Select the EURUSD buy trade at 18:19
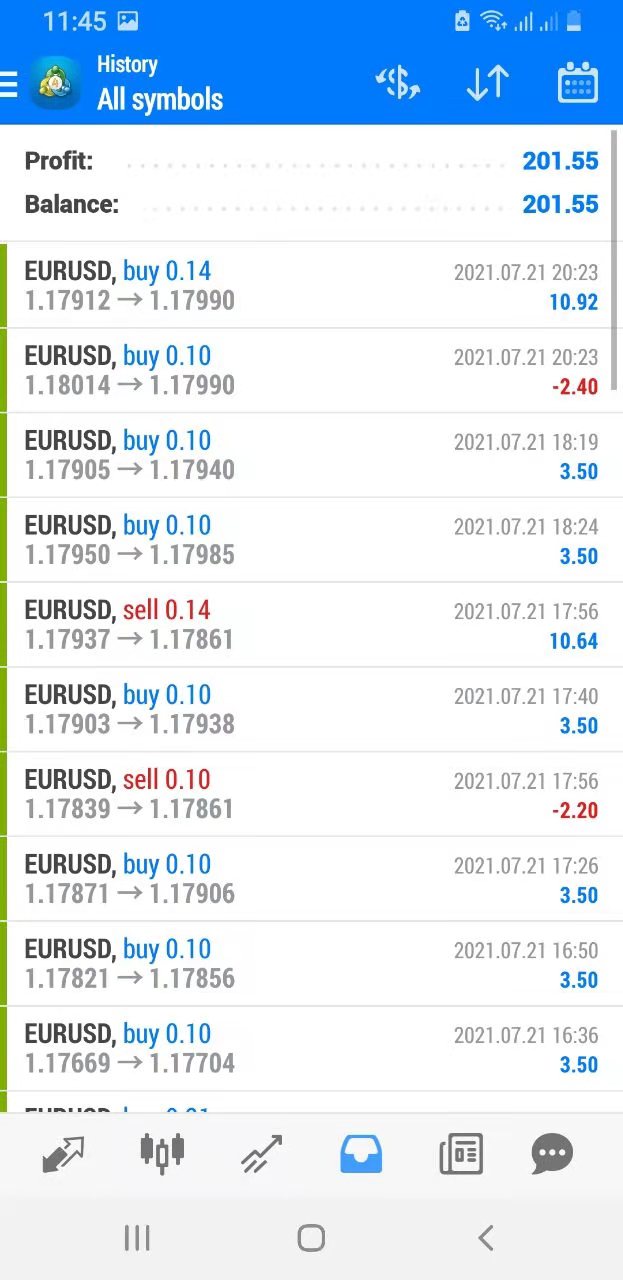The image size is (623, 1280). pyautogui.click(x=311, y=455)
